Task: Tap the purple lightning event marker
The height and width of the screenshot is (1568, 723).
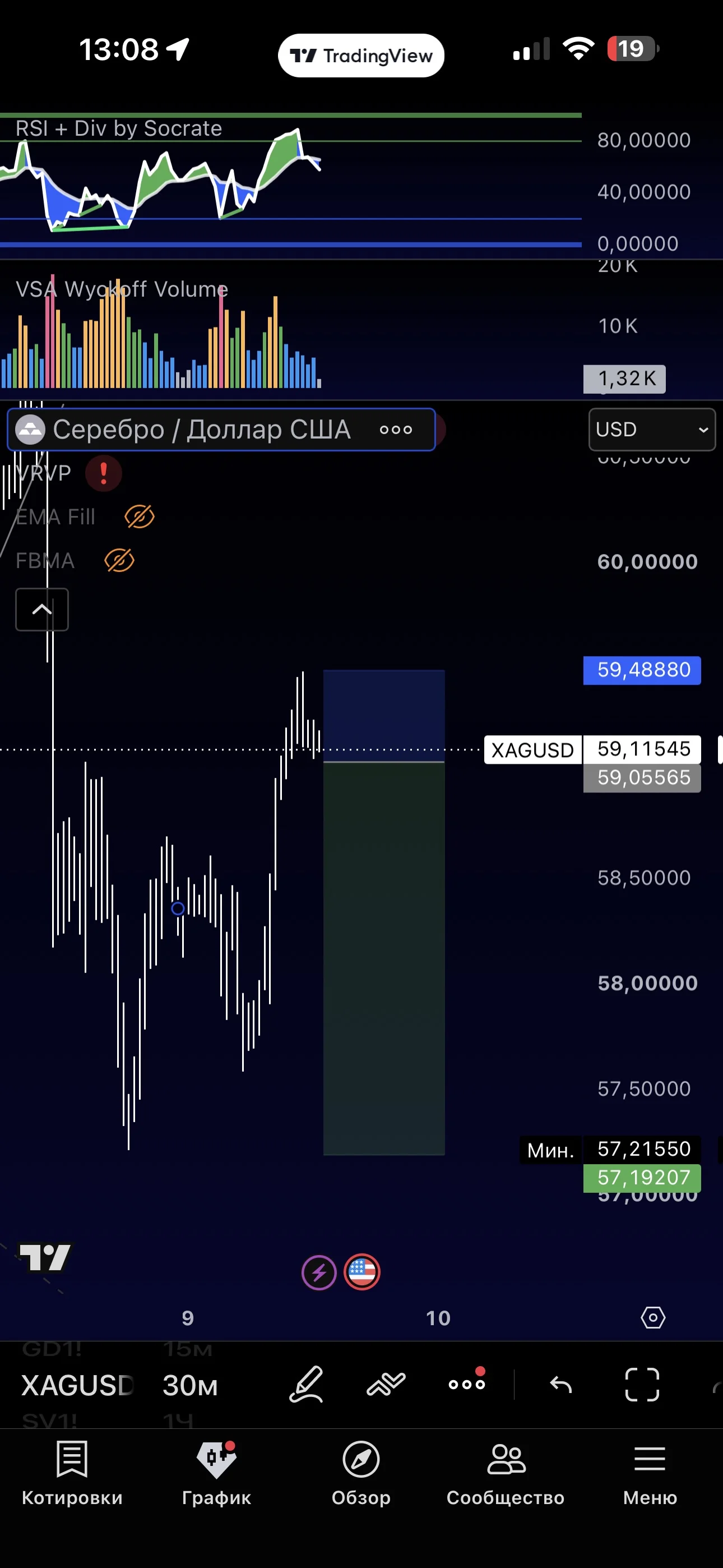Action: pyautogui.click(x=319, y=1272)
